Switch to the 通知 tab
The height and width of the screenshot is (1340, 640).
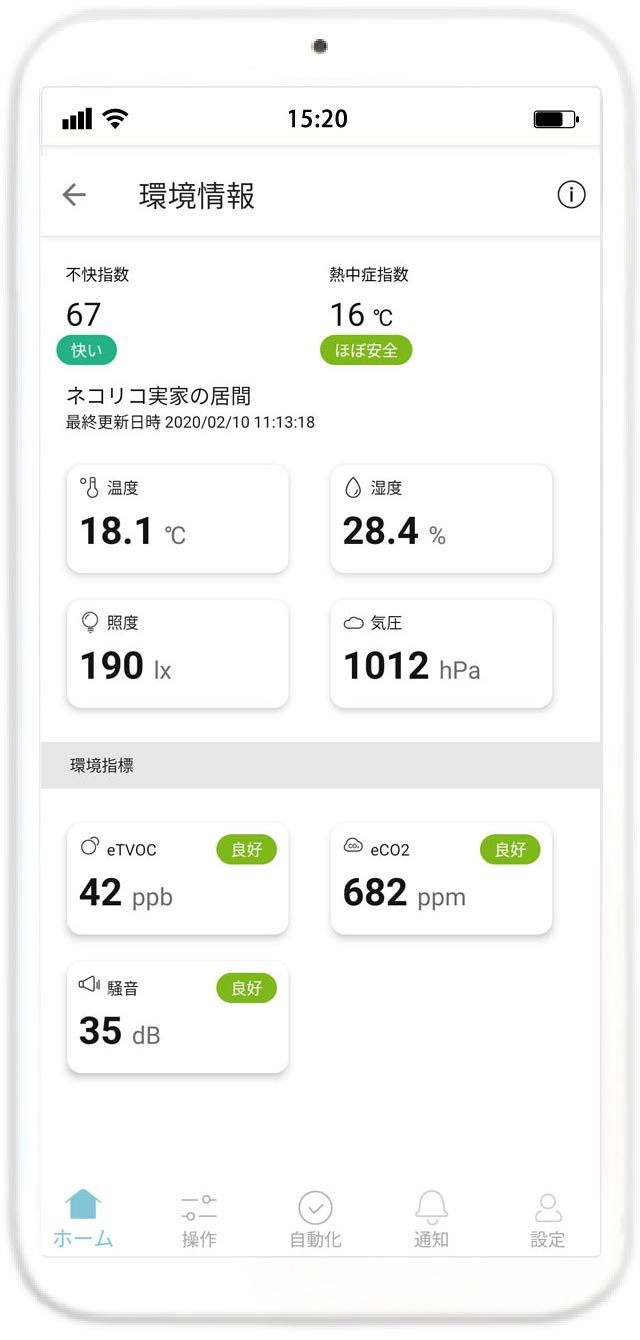point(431,1220)
